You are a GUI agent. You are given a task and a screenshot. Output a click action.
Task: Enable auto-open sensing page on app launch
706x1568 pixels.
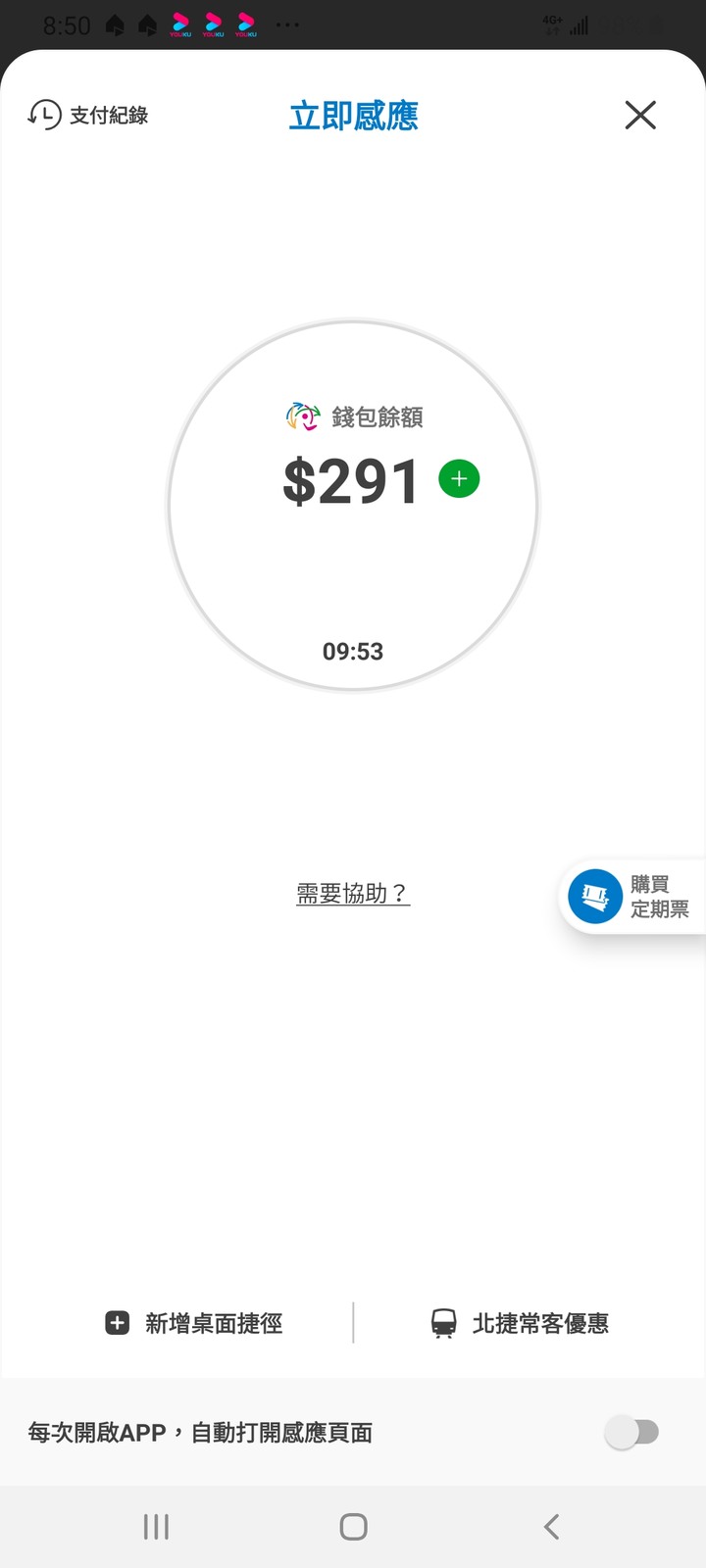pos(632,1433)
